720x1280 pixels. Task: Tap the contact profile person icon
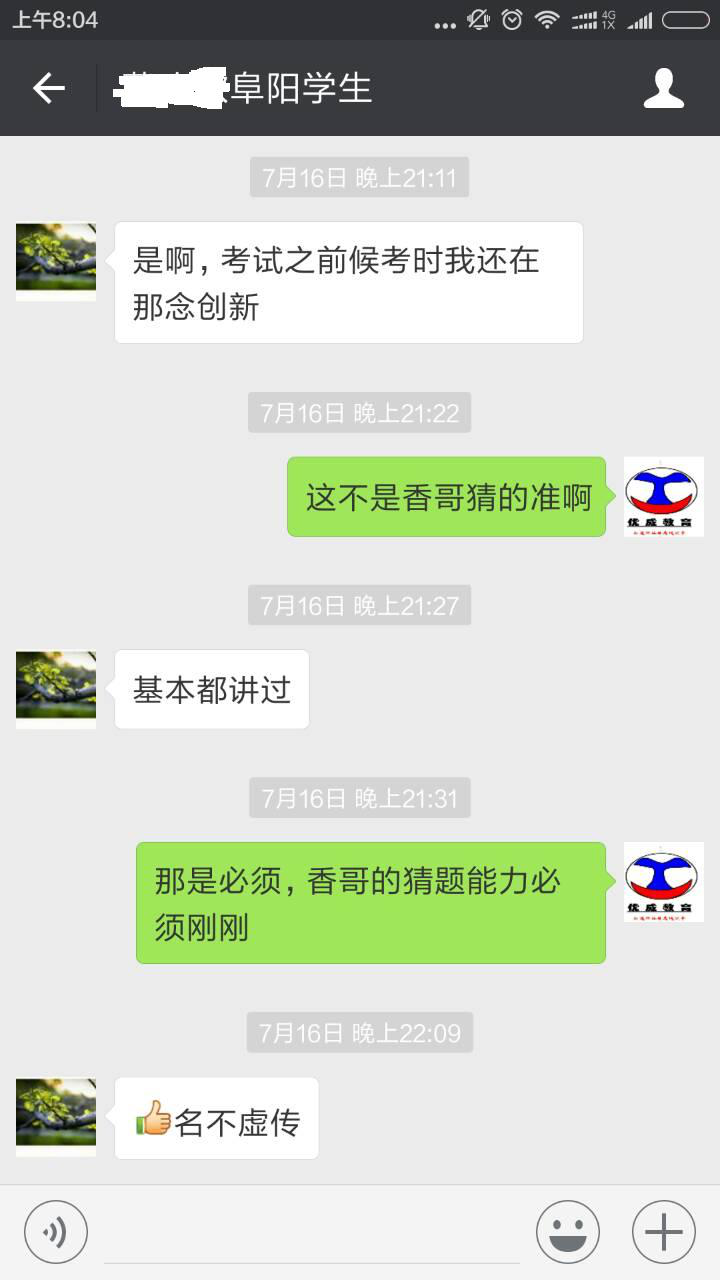(x=664, y=88)
